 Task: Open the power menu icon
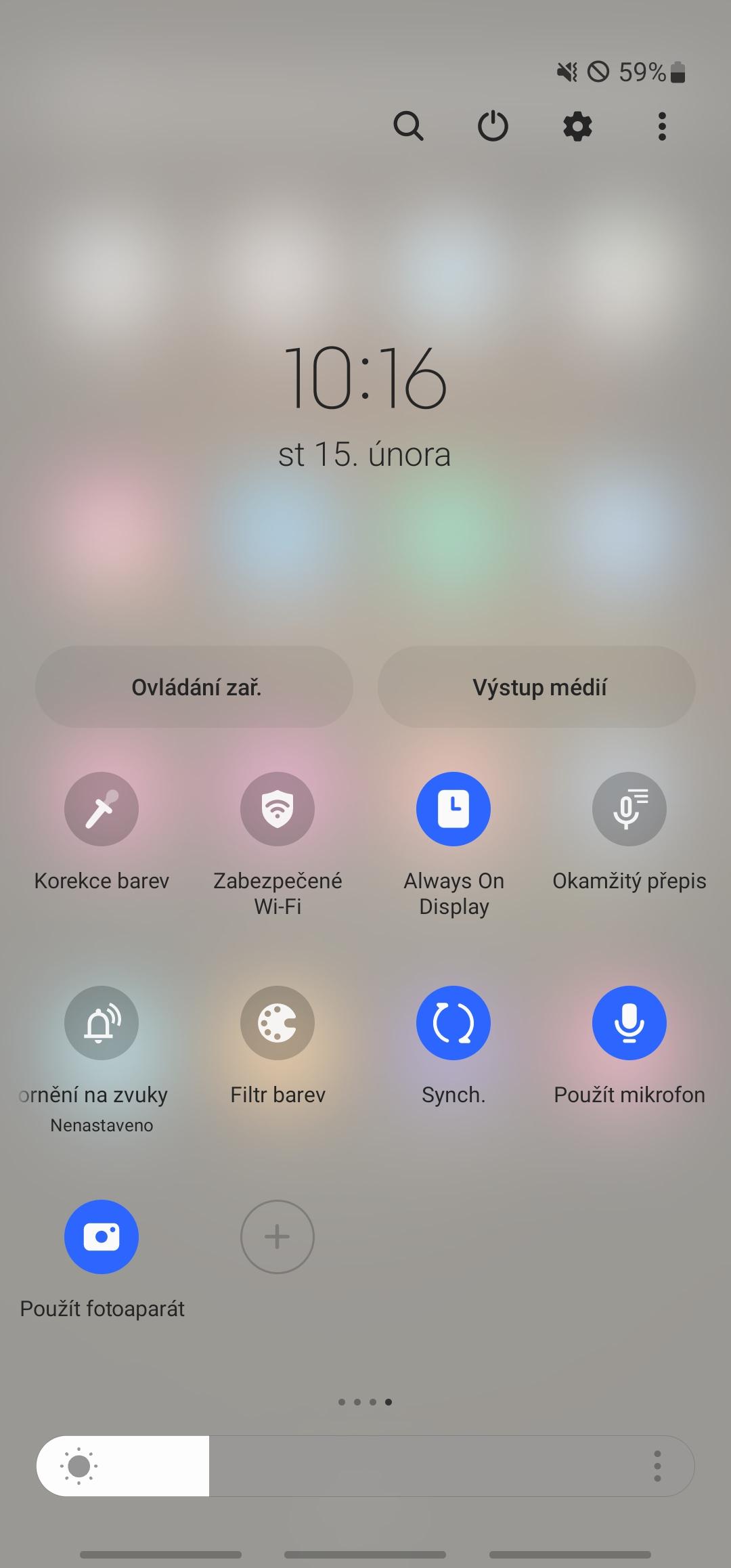click(493, 126)
